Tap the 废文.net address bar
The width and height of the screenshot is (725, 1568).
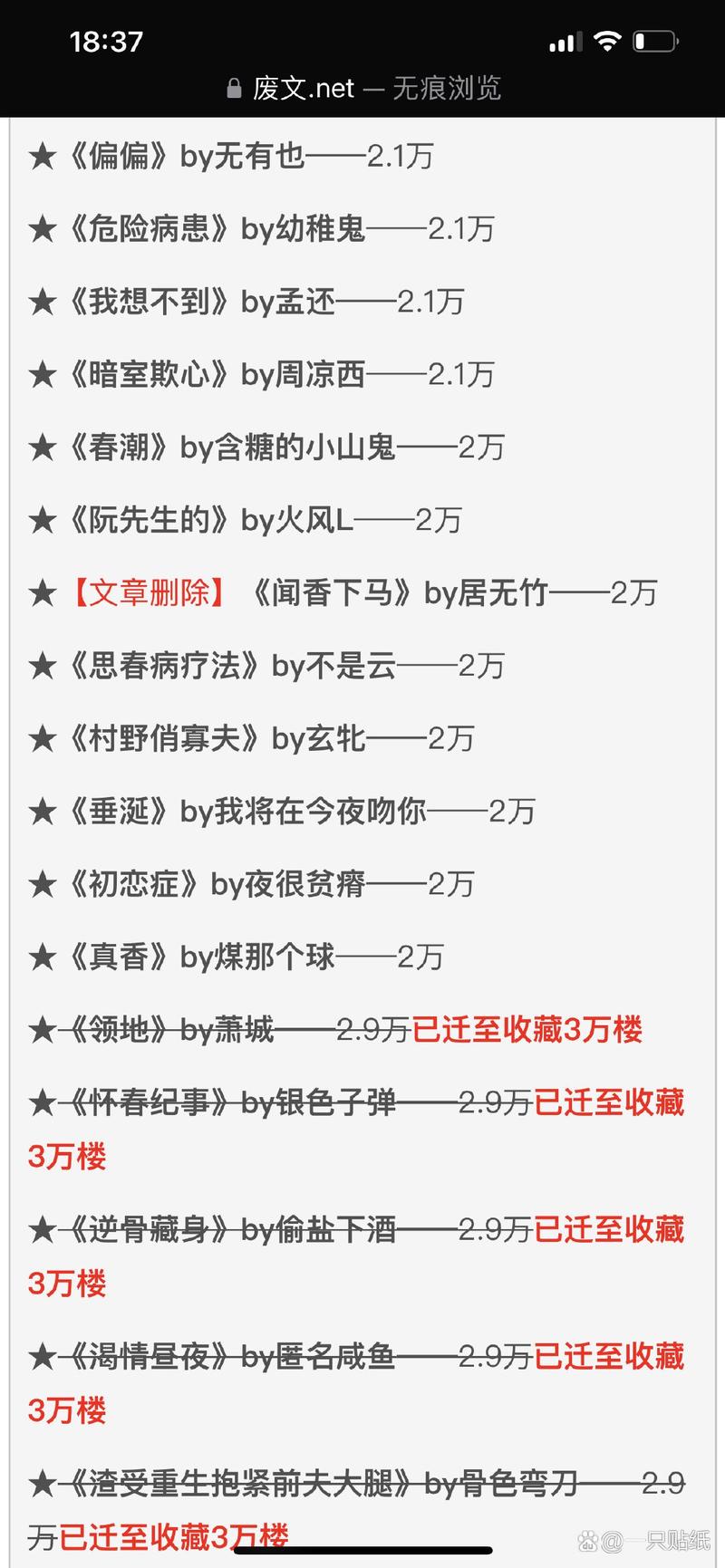click(363, 88)
